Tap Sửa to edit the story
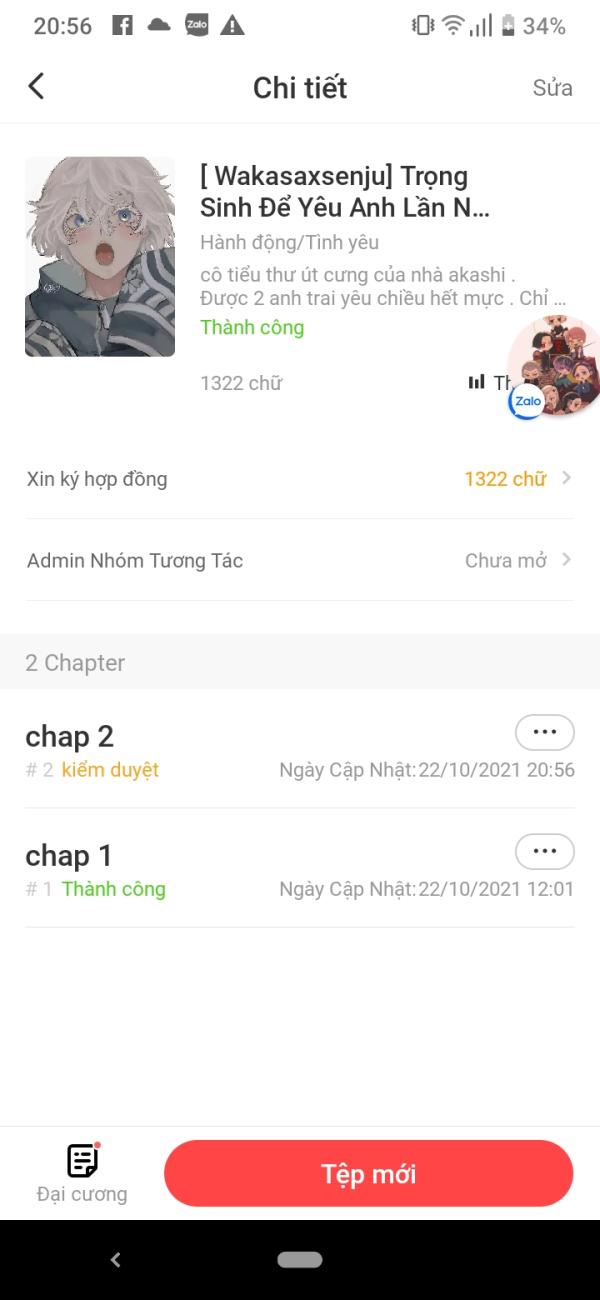Viewport: 600px width, 1300px height. (552, 88)
